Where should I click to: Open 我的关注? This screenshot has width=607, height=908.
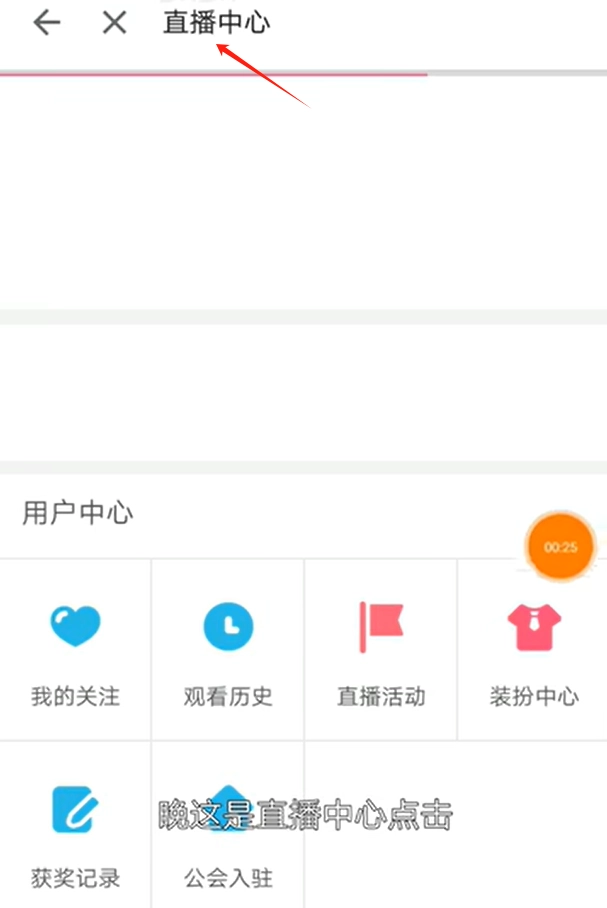[75, 650]
